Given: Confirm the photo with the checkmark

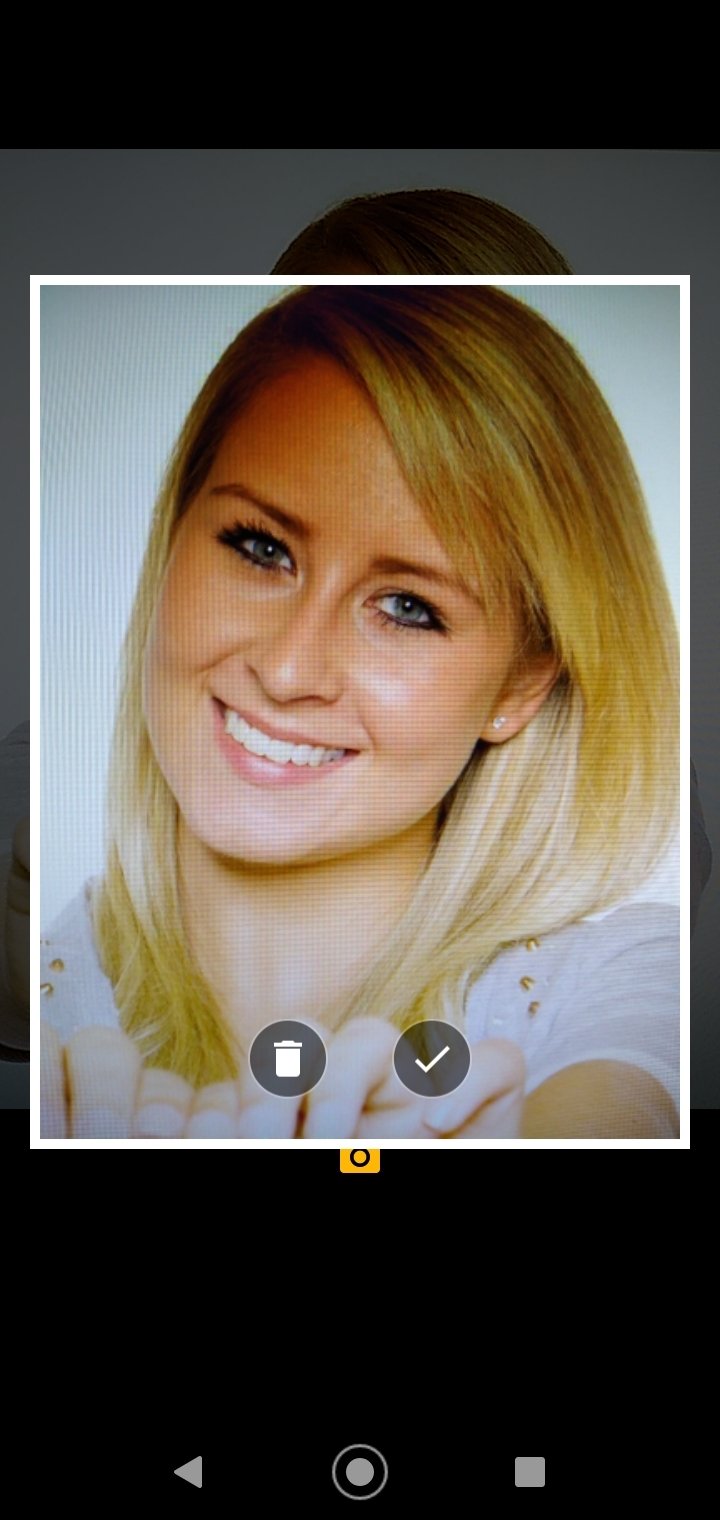Looking at the screenshot, I should tap(432, 1058).
